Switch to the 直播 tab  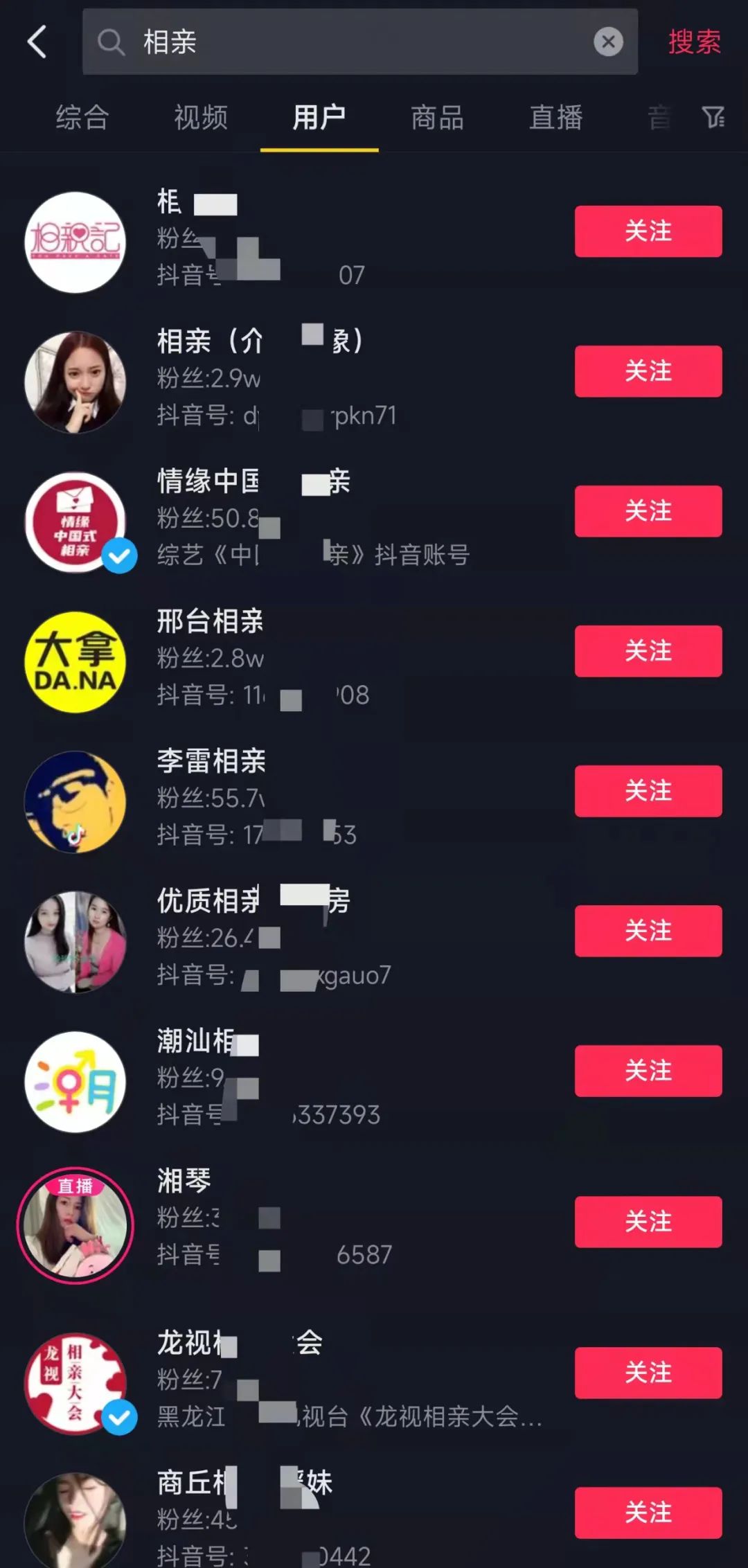click(555, 117)
